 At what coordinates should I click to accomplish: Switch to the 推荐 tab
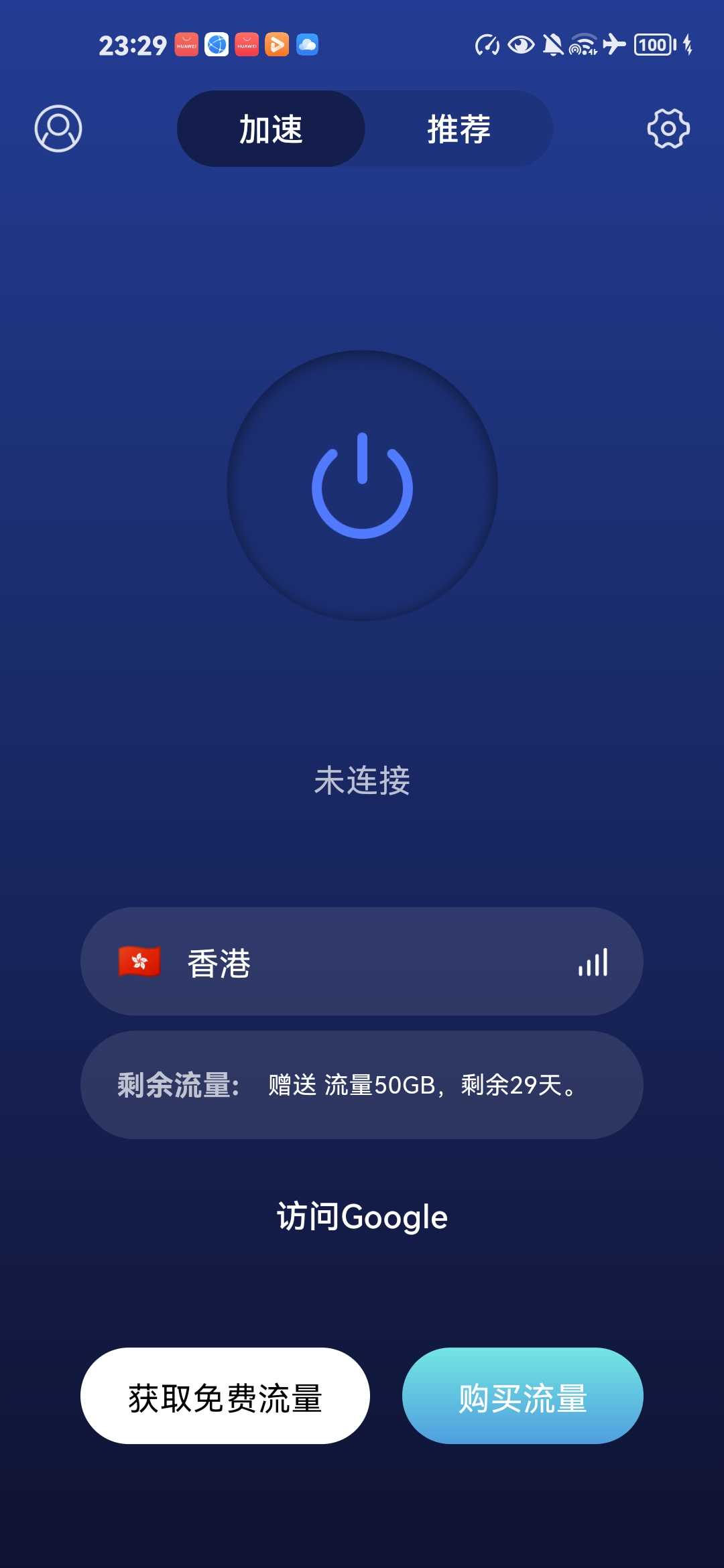(x=459, y=129)
